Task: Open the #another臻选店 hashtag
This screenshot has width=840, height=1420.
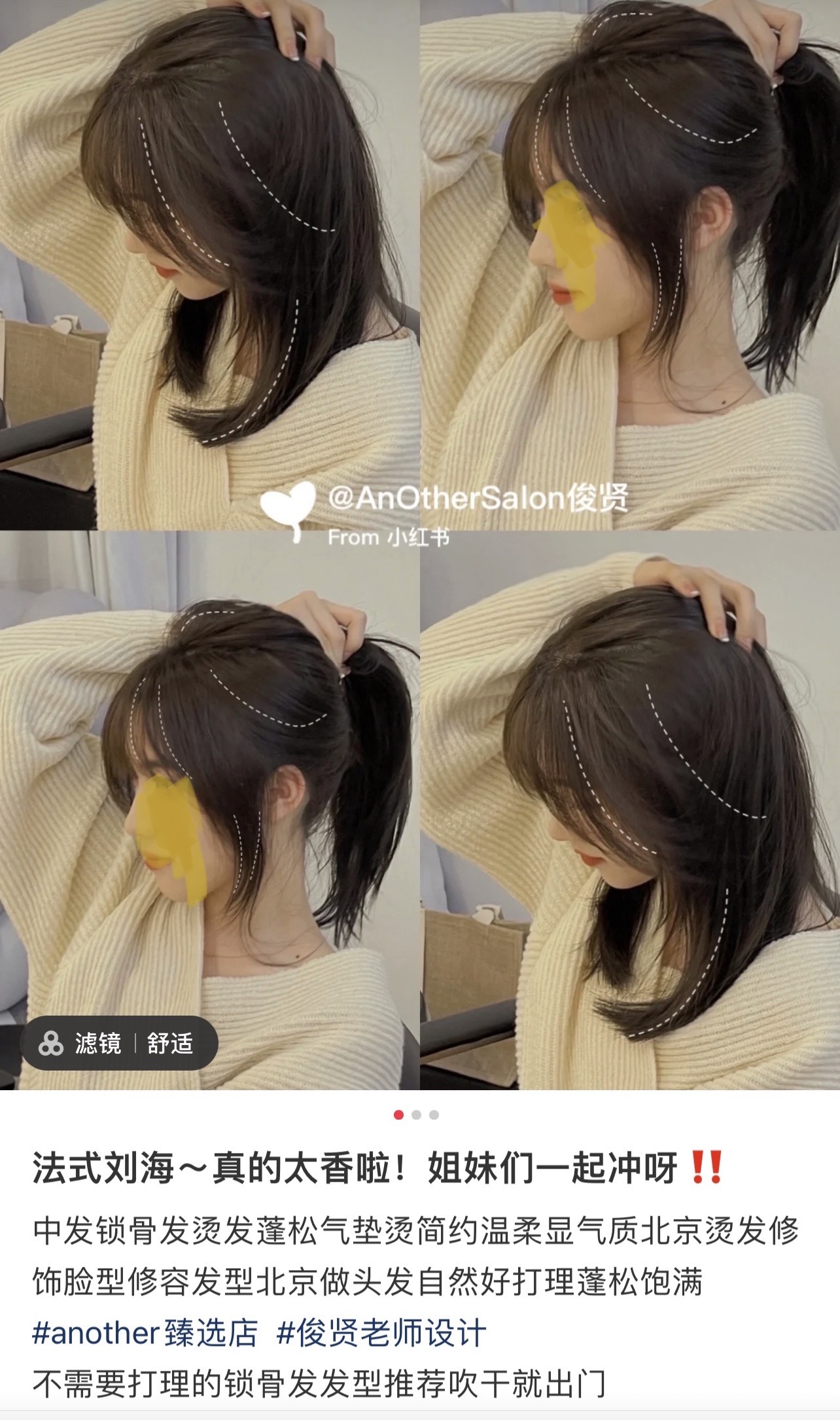Action: 145,1333
